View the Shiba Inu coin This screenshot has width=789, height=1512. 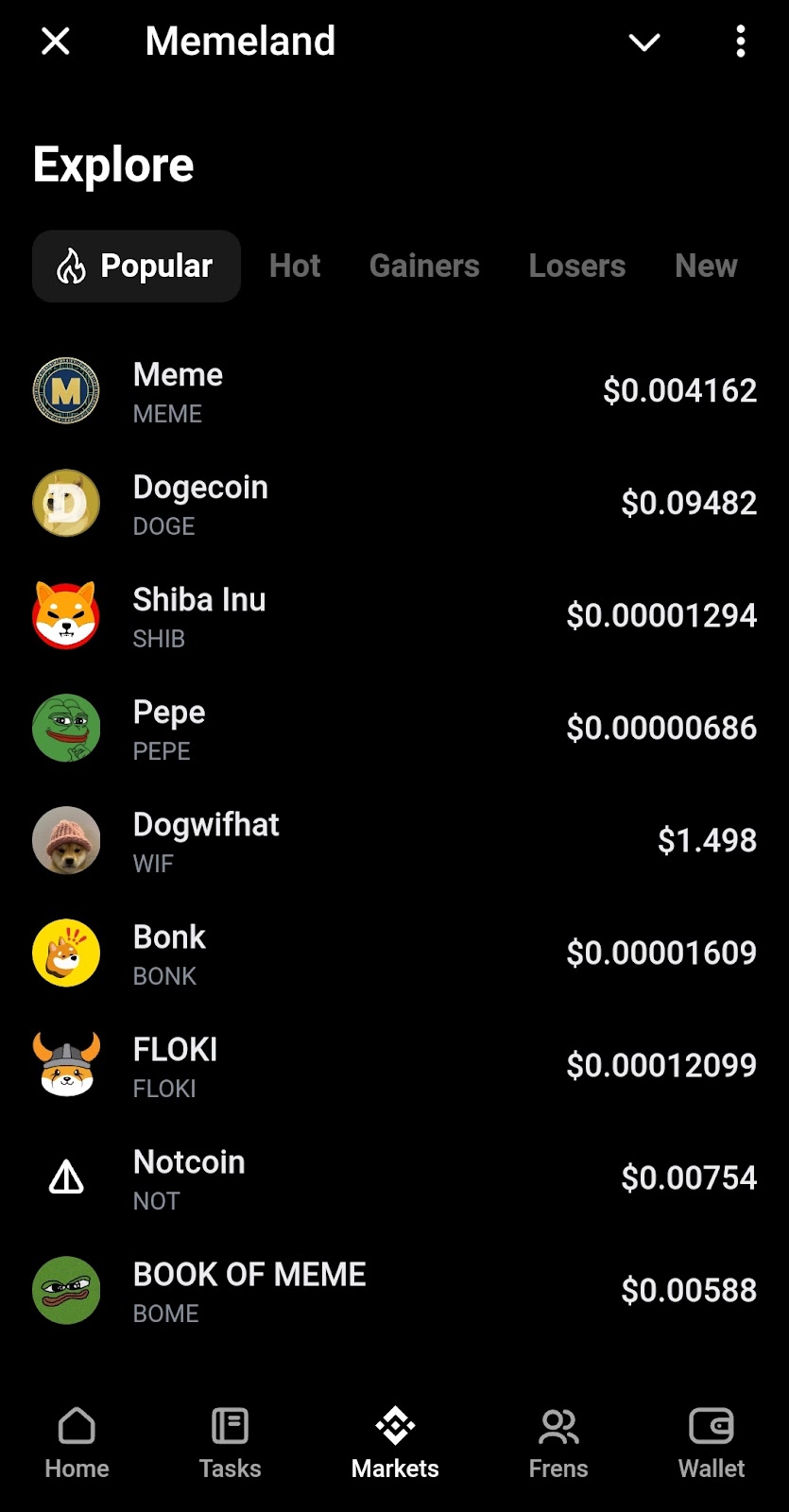coord(394,616)
